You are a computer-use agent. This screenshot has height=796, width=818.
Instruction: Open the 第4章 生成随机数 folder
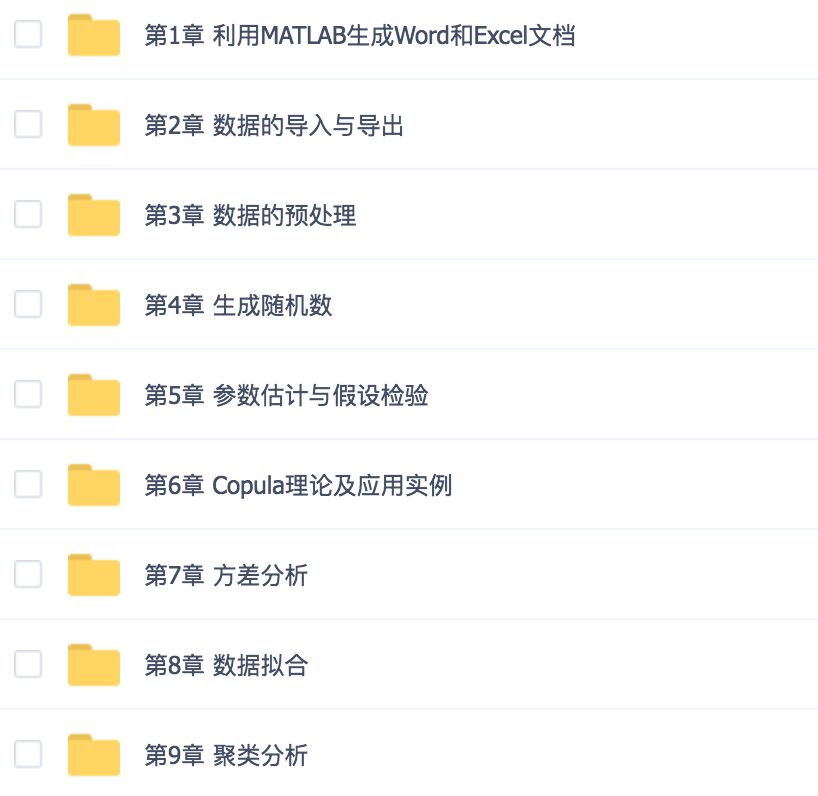[238, 306]
